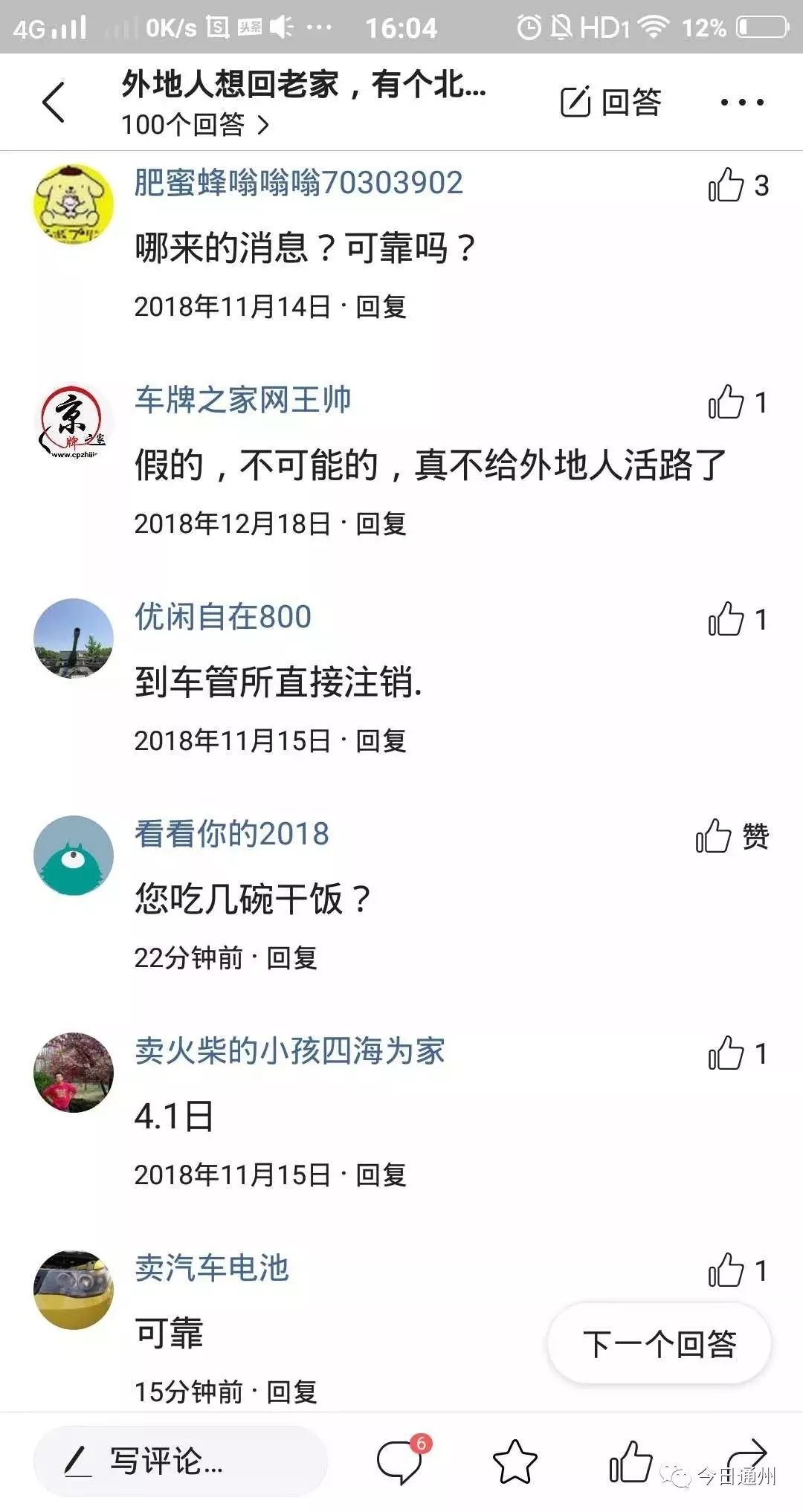This screenshot has height=1512, width=803.
Task: Open 肥蜜蜂嗡嗡嗡70303902's profile link
Action: pos(297,183)
